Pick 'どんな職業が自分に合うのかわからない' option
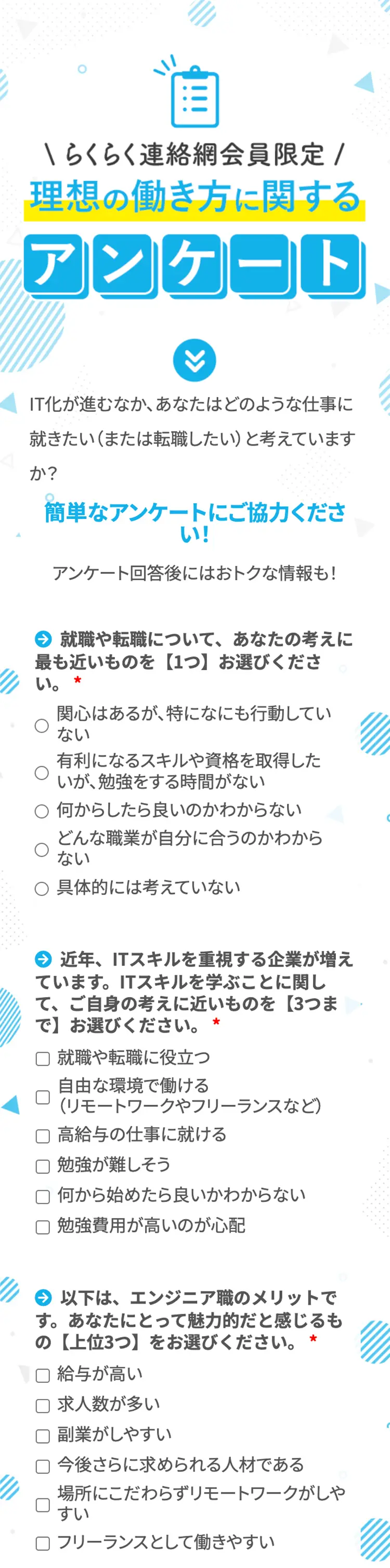Screen dimensions: 390x1568 42,850
